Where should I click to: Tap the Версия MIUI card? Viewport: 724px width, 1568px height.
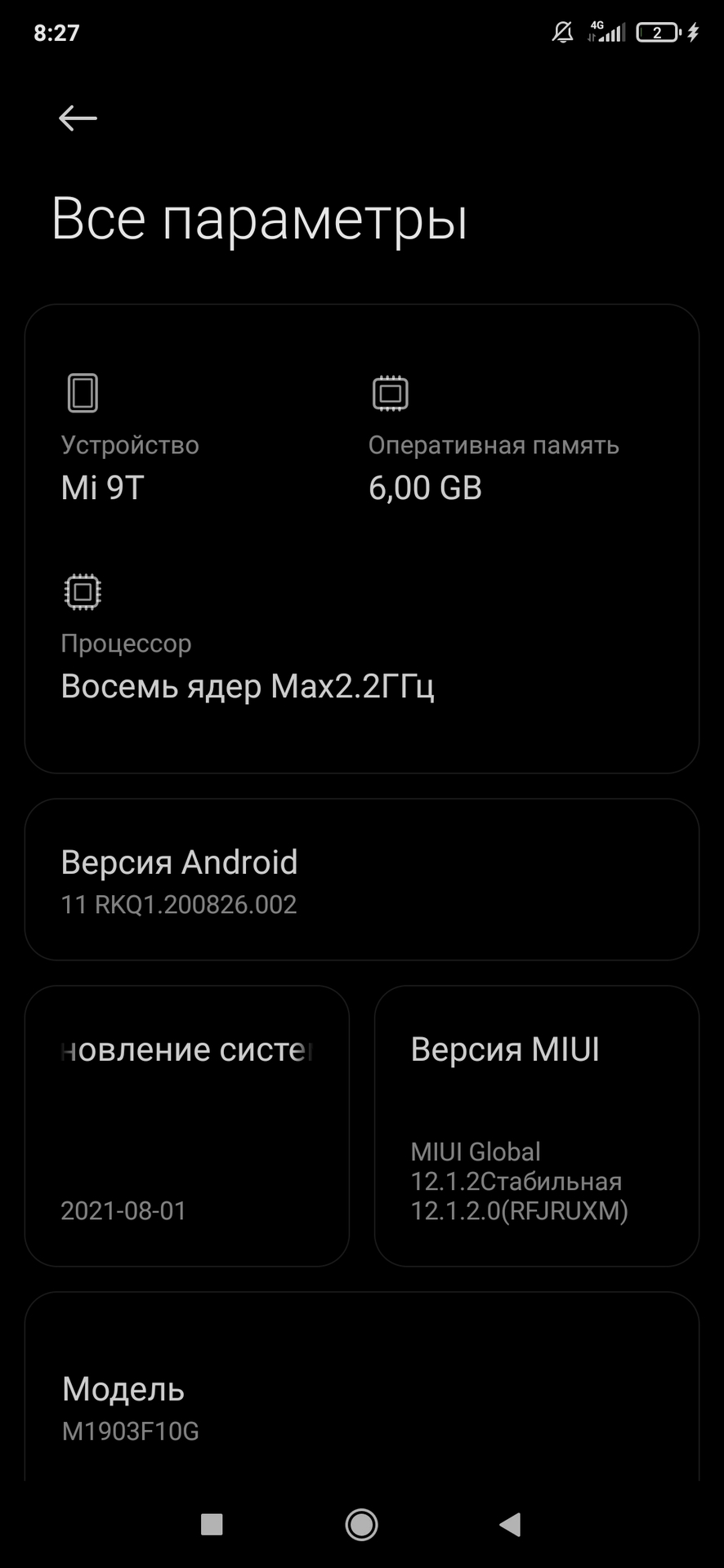point(536,1126)
